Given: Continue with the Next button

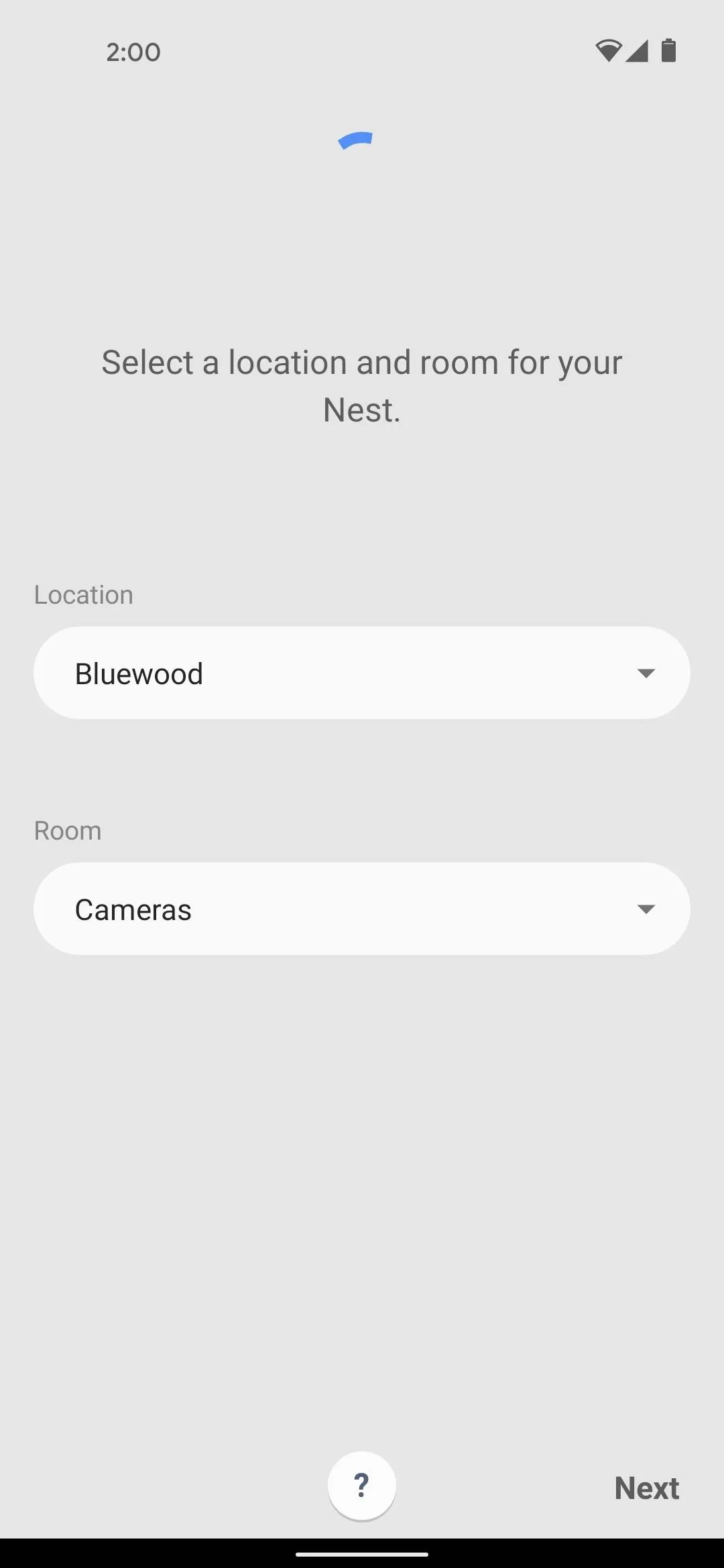Looking at the screenshot, I should point(647,1488).
